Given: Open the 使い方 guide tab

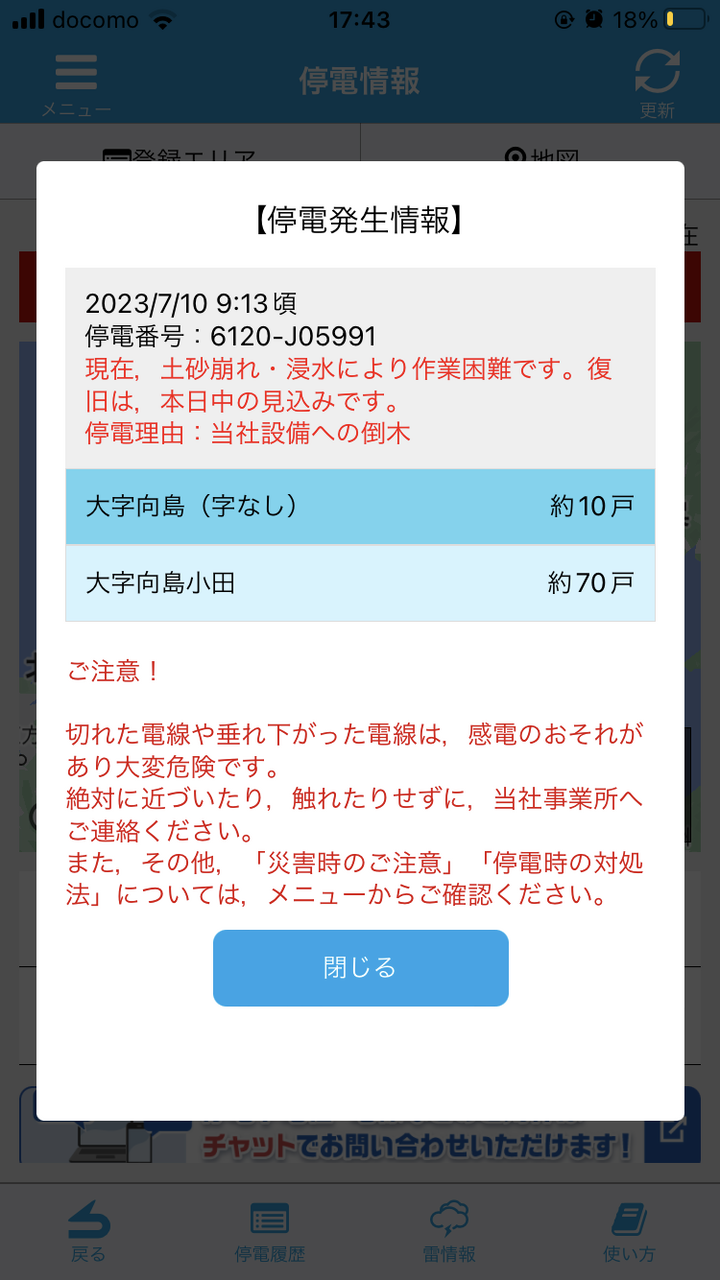Looking at the screenshot, I should [629, 1231].
